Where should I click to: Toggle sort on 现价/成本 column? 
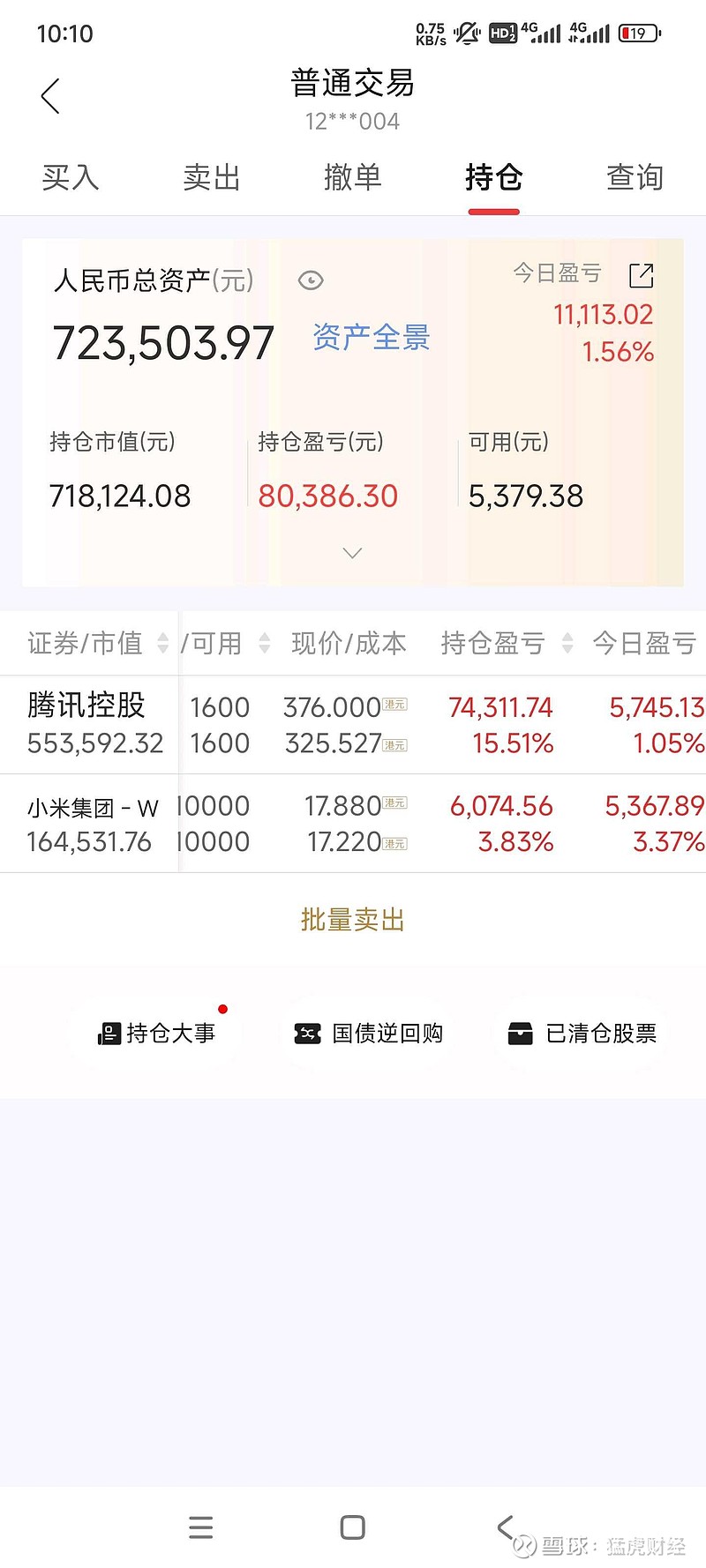point(347,643)
